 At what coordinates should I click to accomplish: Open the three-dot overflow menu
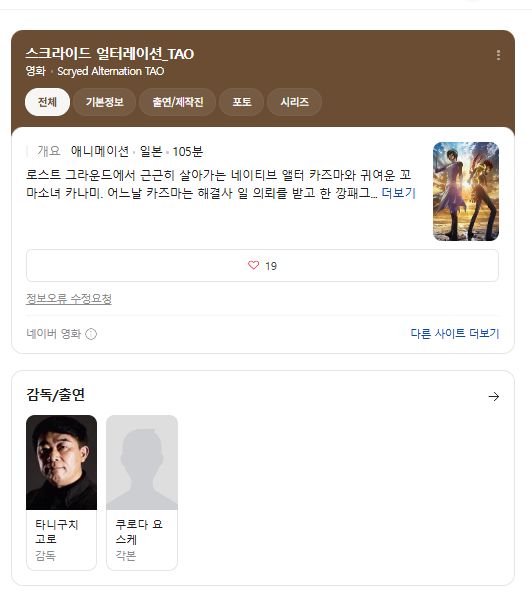click(498, 55)
